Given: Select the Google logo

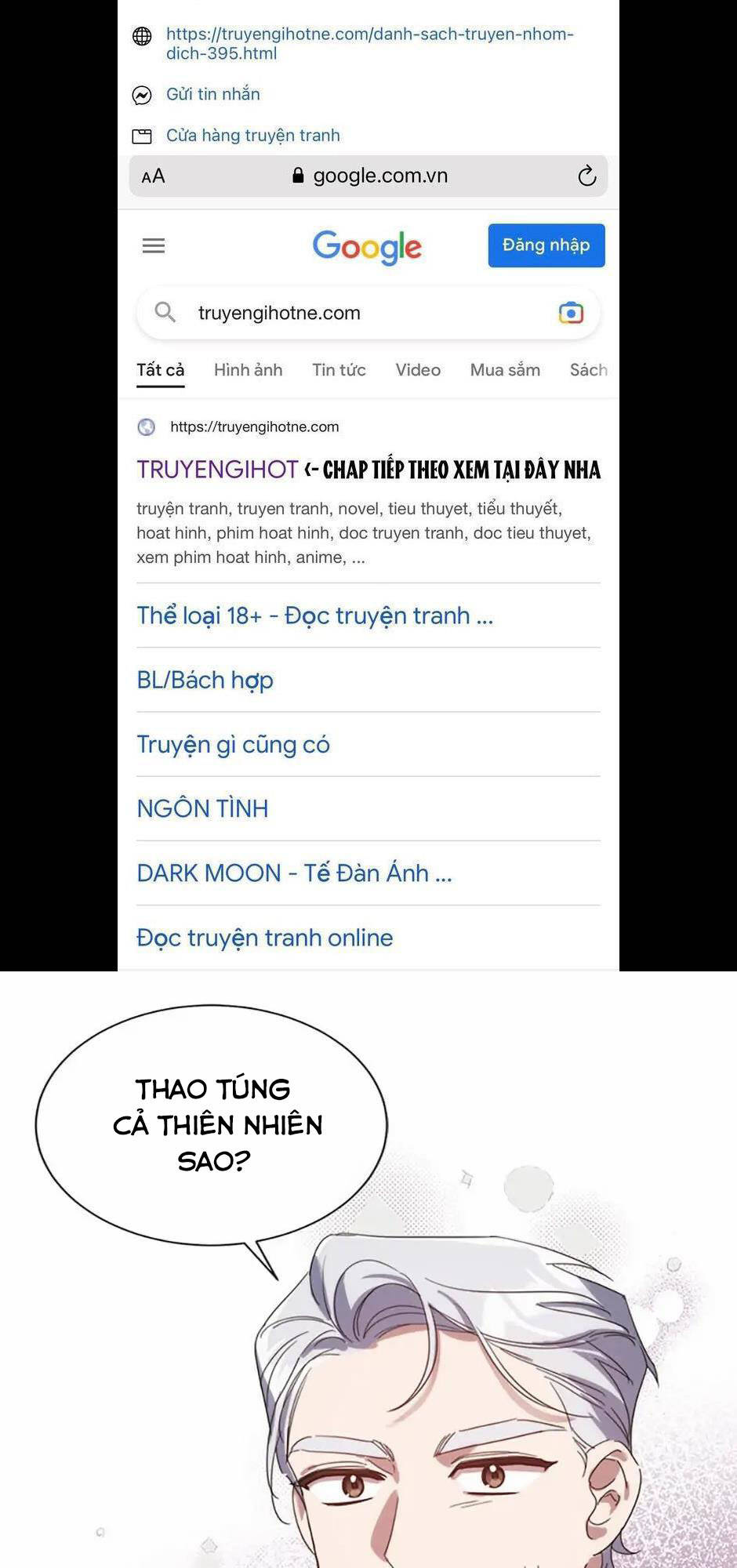Looking at the screenshot, I should coord(366,247).
